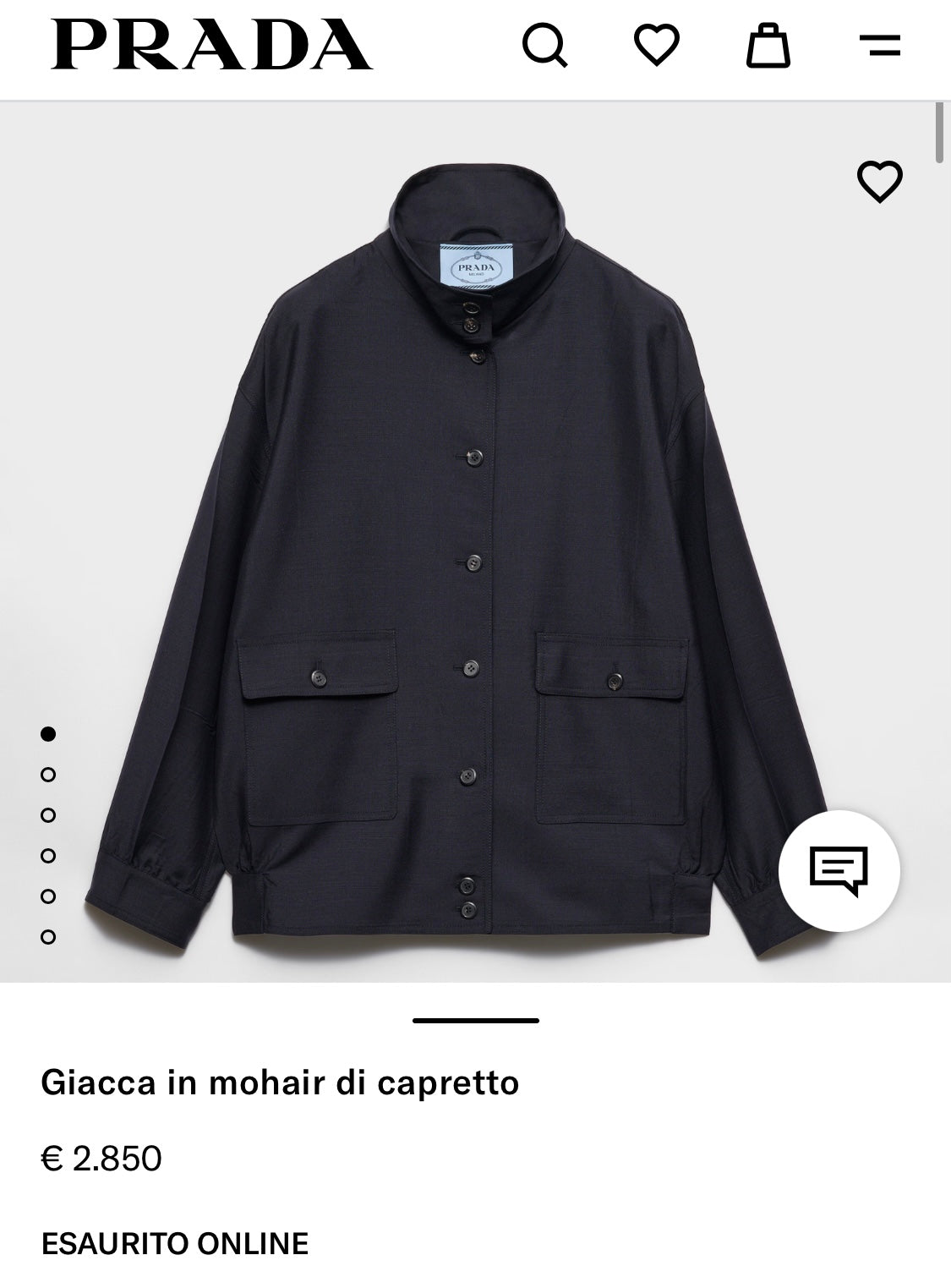Open the shopping bag

tap(768, 45)
